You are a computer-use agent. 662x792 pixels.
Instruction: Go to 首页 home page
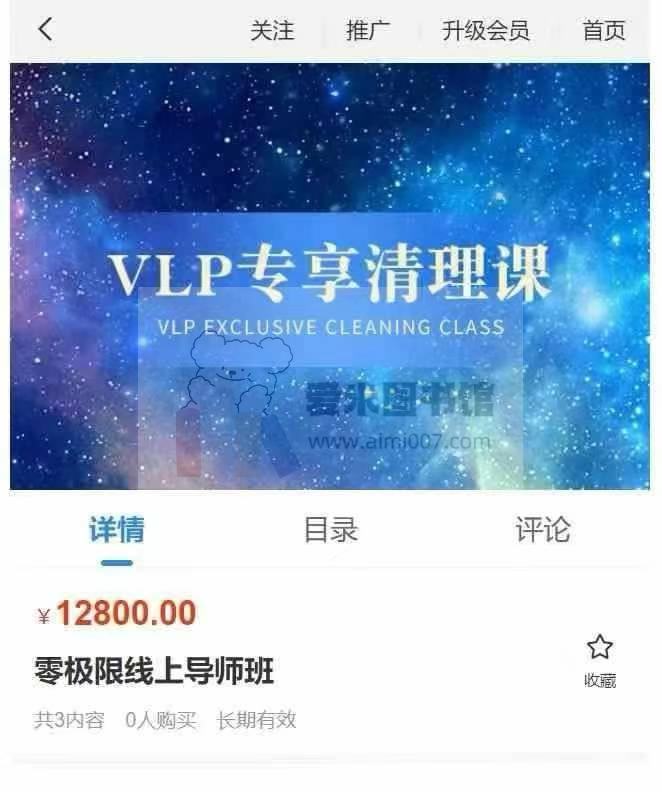coord(604,31)
